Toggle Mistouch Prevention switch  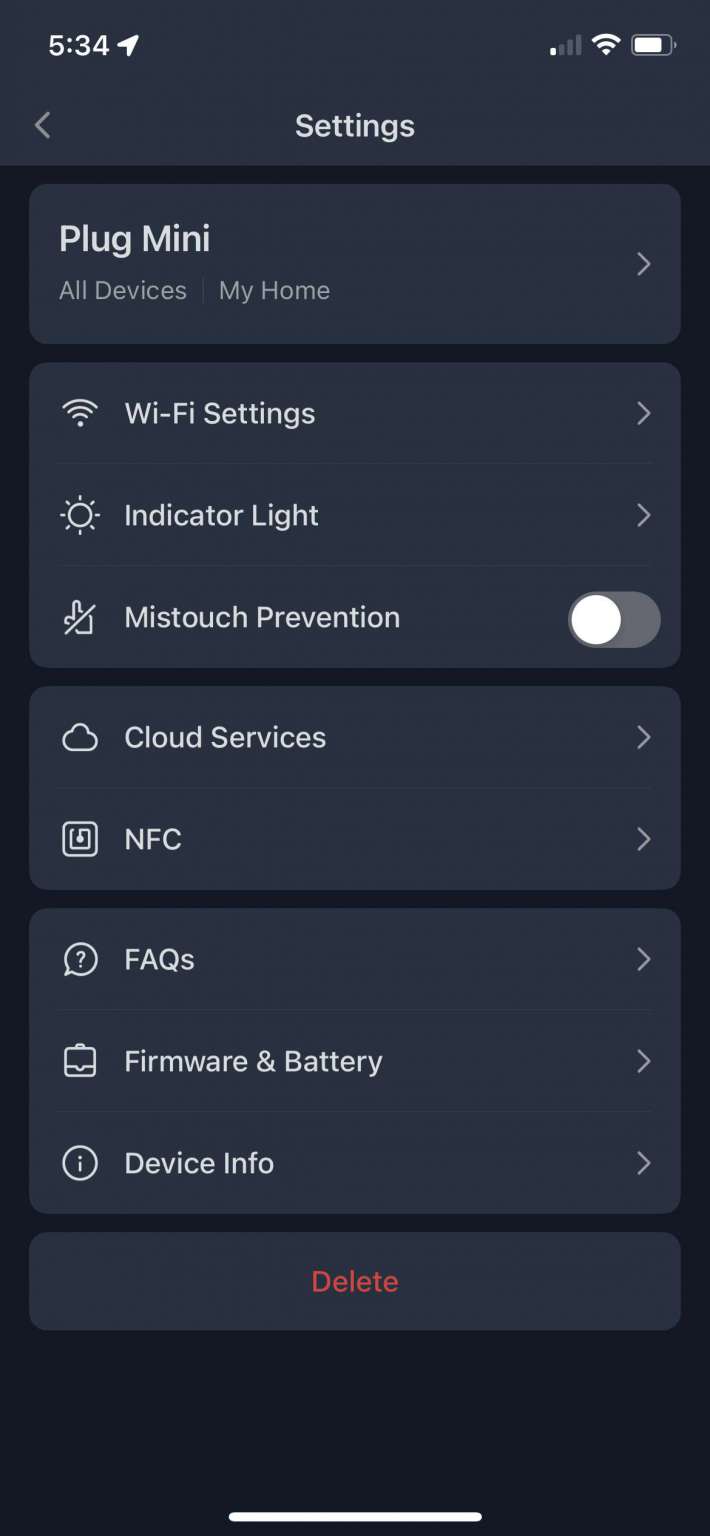tap(613, 619)
